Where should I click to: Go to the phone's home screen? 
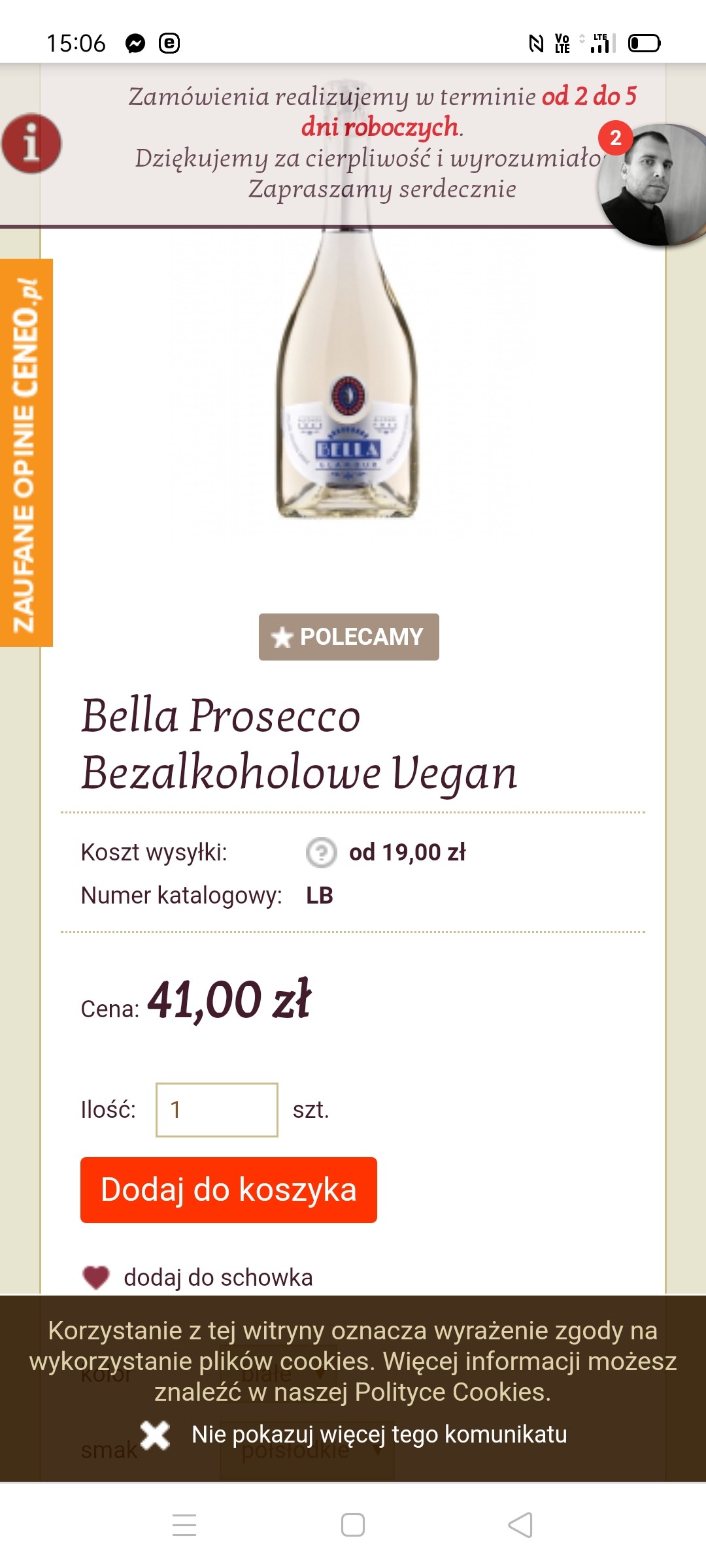click(x=353, y=1525)
